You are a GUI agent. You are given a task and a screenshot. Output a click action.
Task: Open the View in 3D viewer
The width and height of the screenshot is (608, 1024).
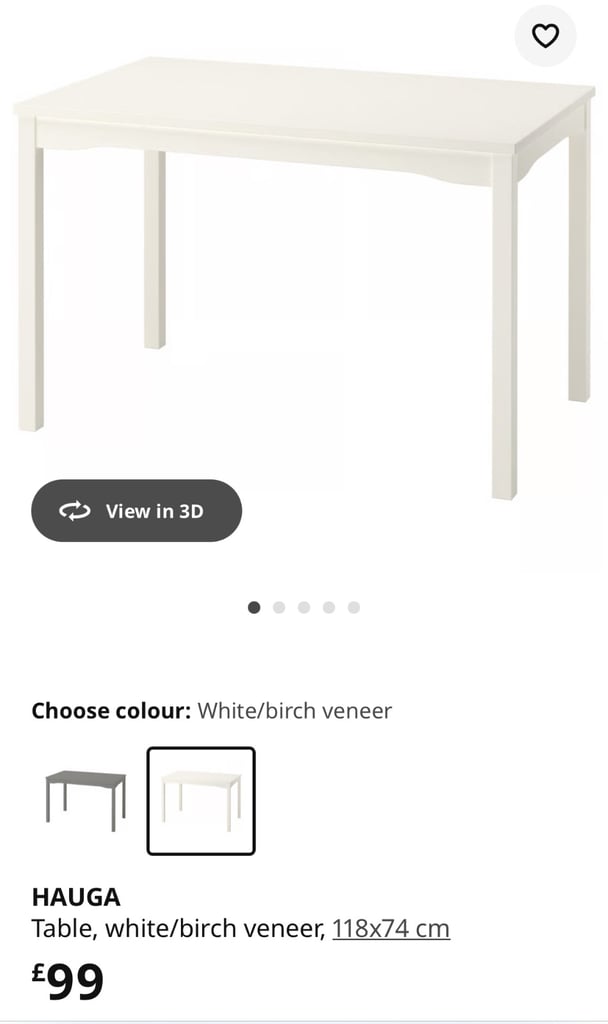(x=136, y=511)
